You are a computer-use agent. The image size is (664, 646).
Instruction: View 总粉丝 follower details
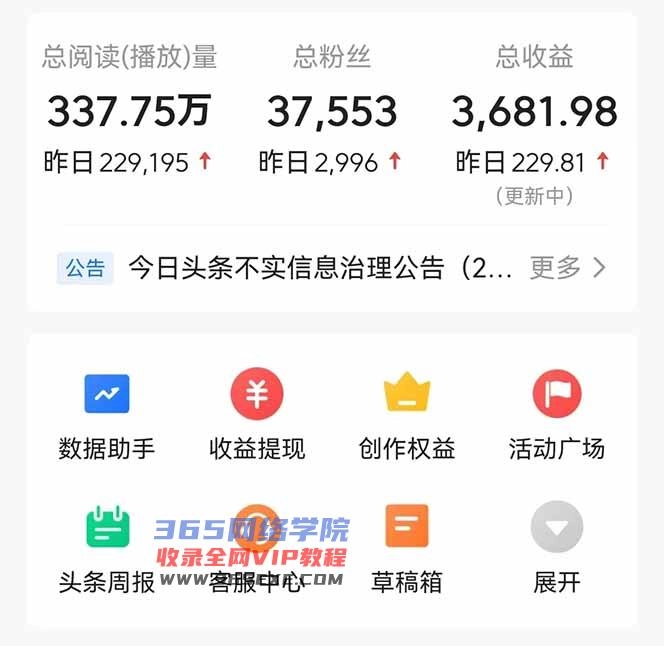click(331, 111)
